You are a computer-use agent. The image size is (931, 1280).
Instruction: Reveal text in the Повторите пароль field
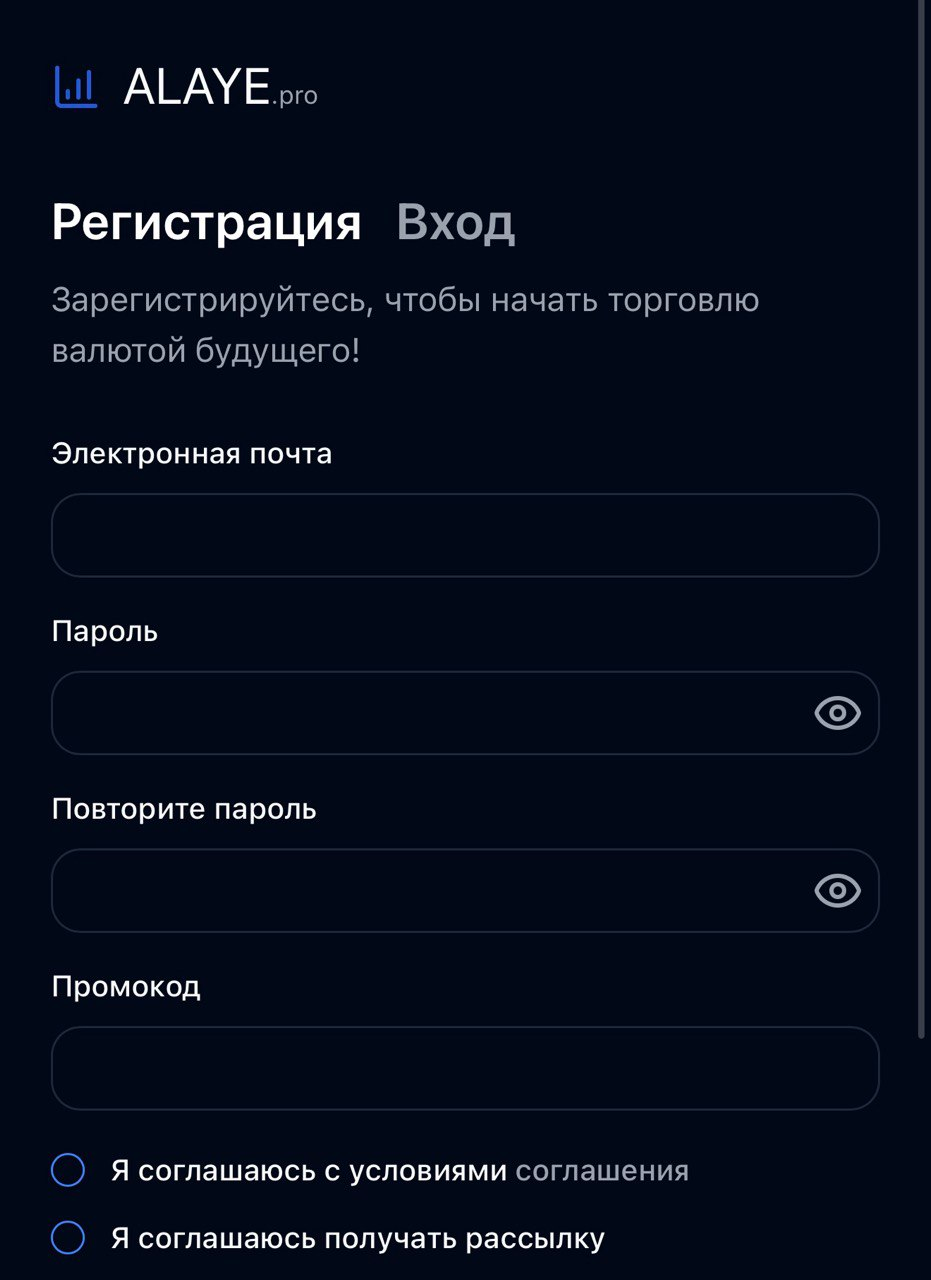point(837,891)
